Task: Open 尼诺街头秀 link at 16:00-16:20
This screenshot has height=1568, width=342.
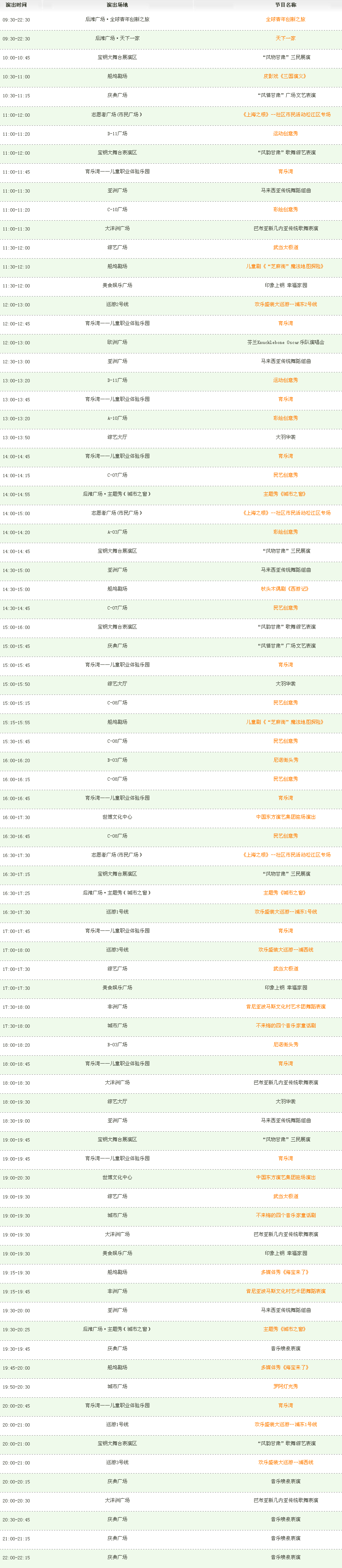Action: (x=285, y=760)
